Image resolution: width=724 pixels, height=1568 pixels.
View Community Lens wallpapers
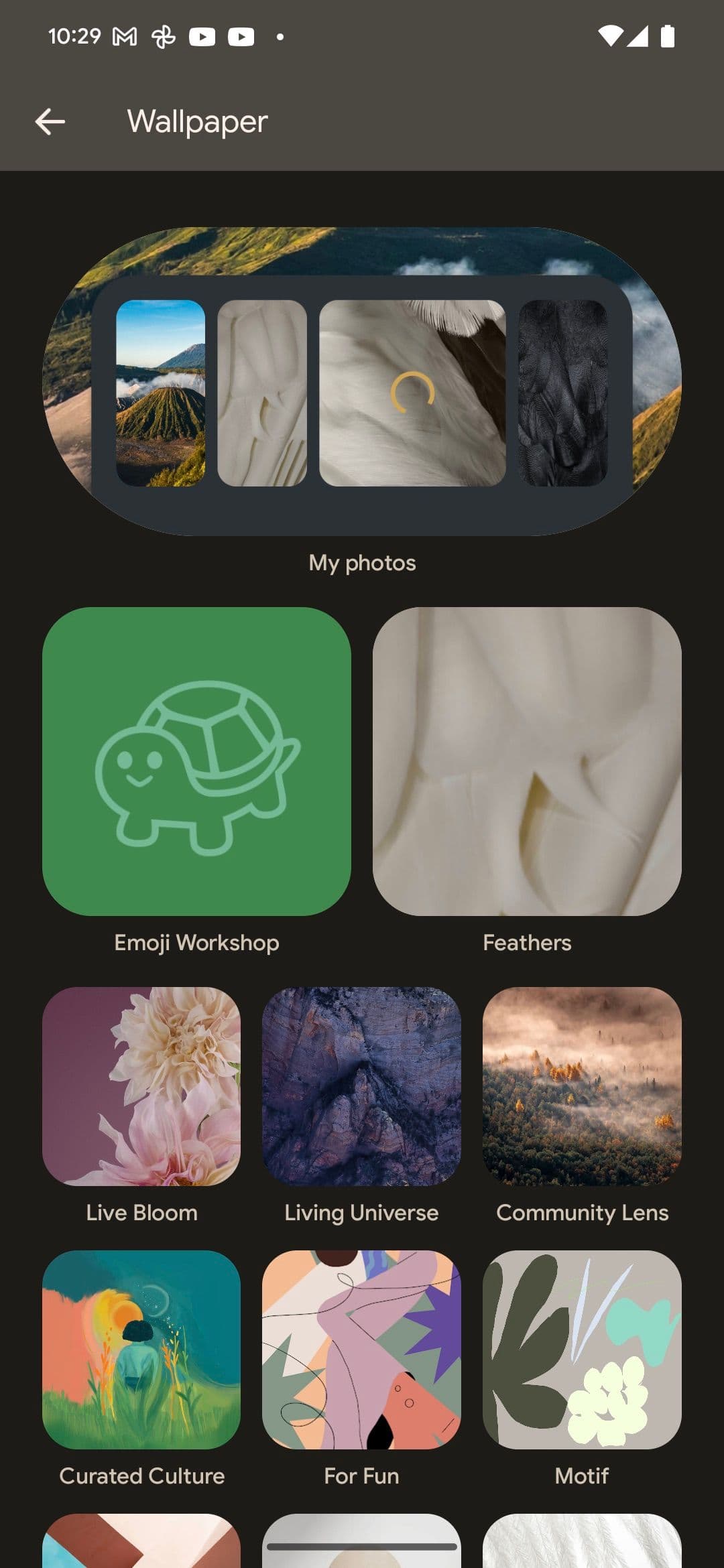coord(582,1086)
